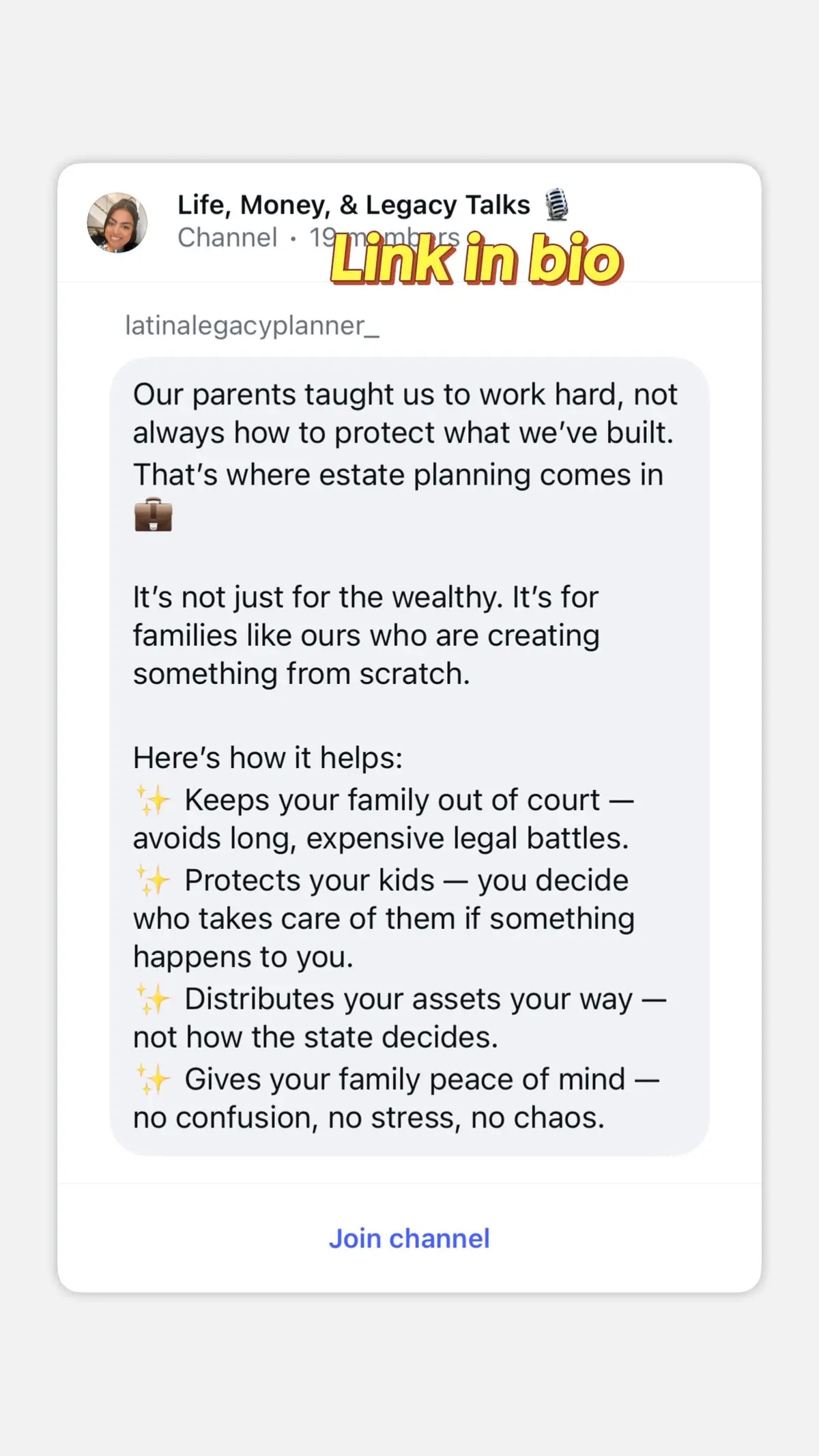Image resolution: width=819 pixels, height=1456 pixels.
Task: Tap the sparkle emoji beside 'Protects your kids'
Action: (152, 879)
